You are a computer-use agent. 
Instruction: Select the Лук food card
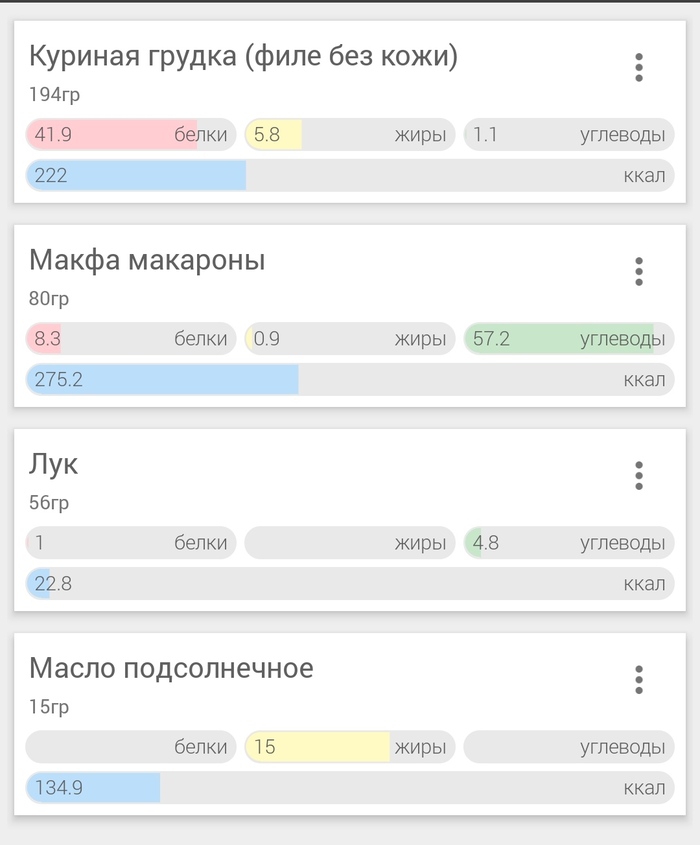[x=54, y=465]
